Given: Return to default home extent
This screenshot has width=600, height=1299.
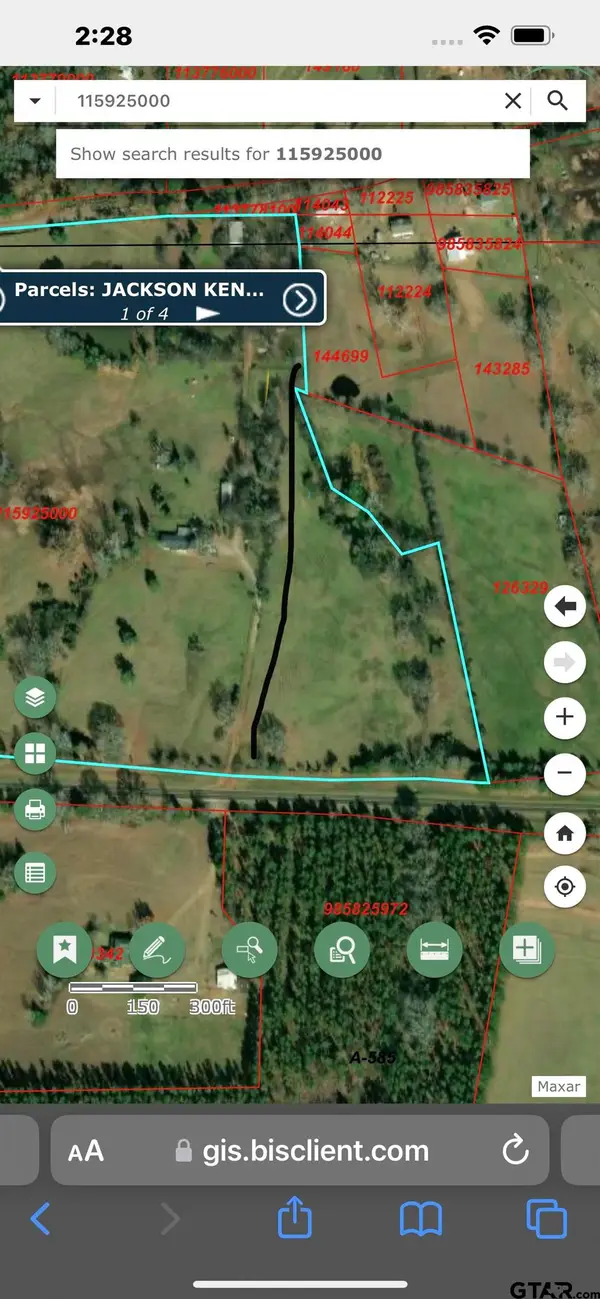Looking at the screenshot, I should pyautogui.click(x=565, y=832).
